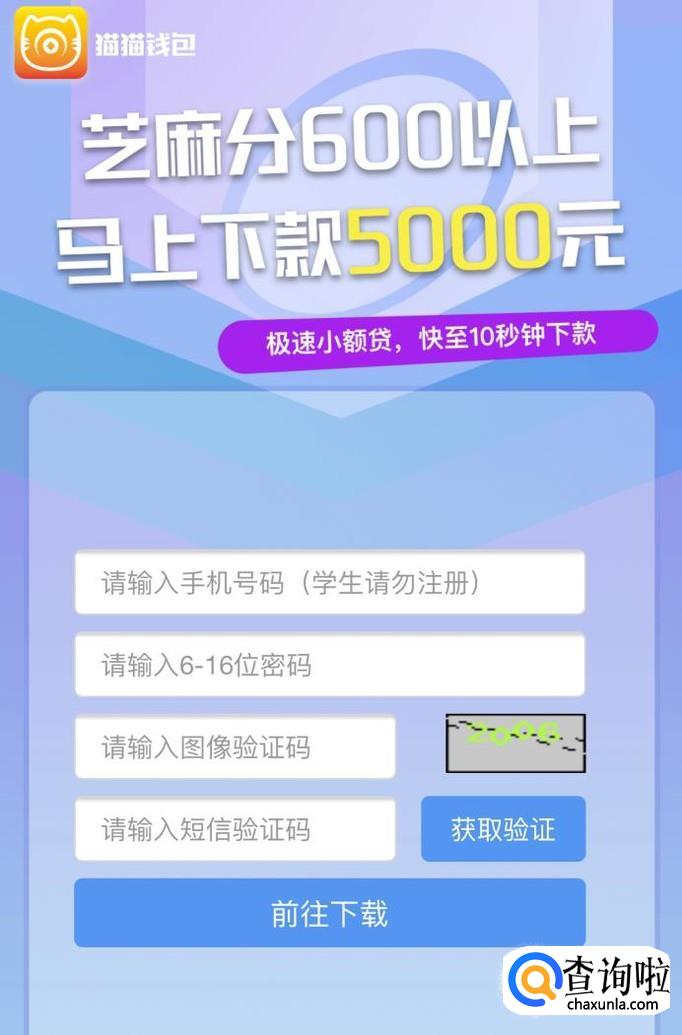The width and height of the screenshot is (682, 1035).
Task: Tap the phone number input field
Action: pyautogui.click(x=329, y=583)
